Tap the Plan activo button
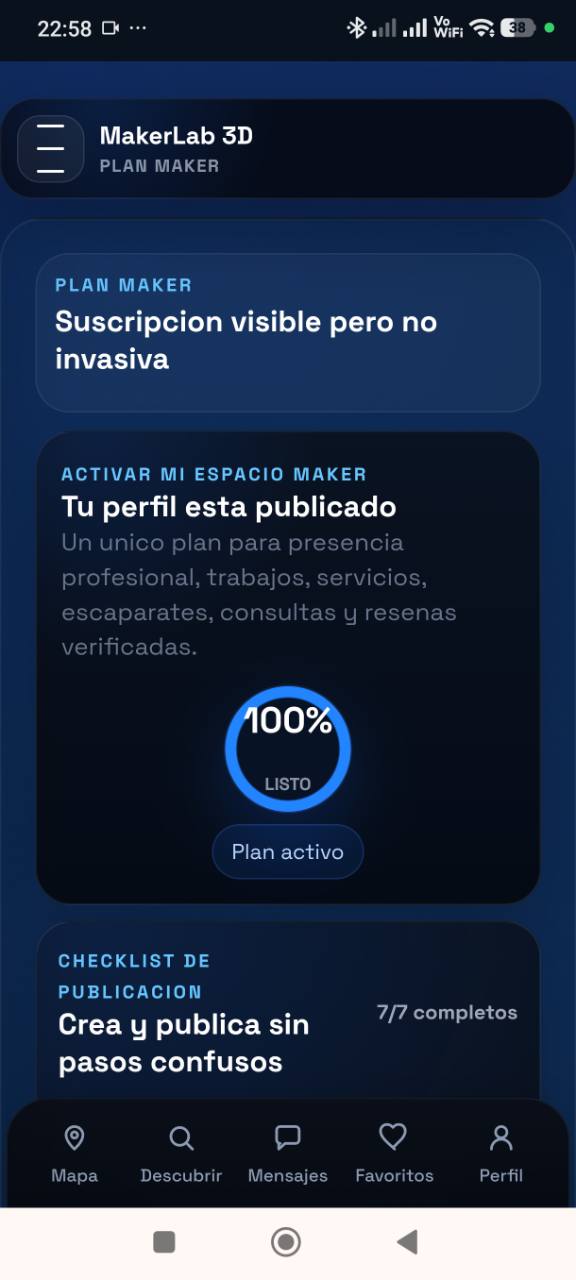Image resolution: width=576 pixels, height=1280 pixels. pyautogui.click(x=288, y=852)
